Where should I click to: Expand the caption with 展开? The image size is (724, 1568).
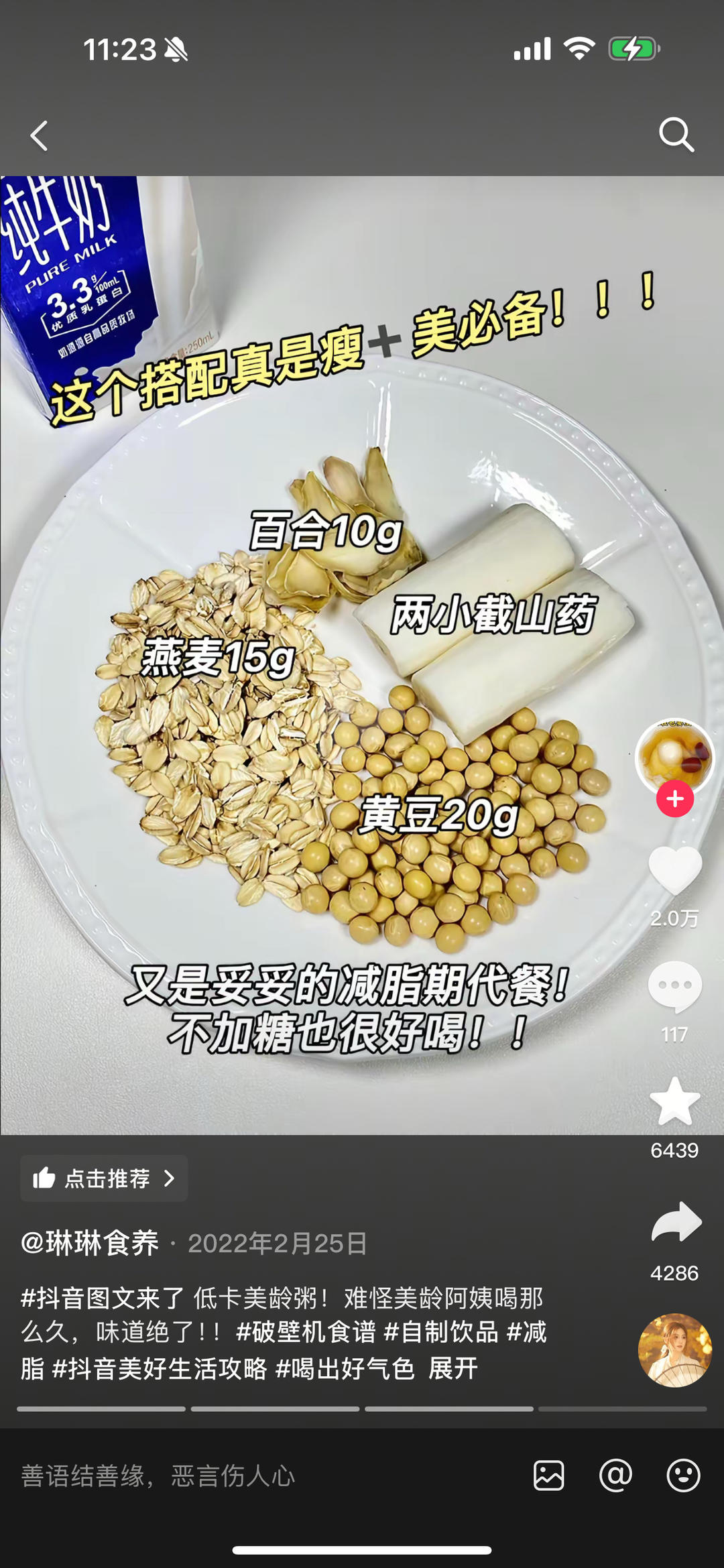point(453,1368)
